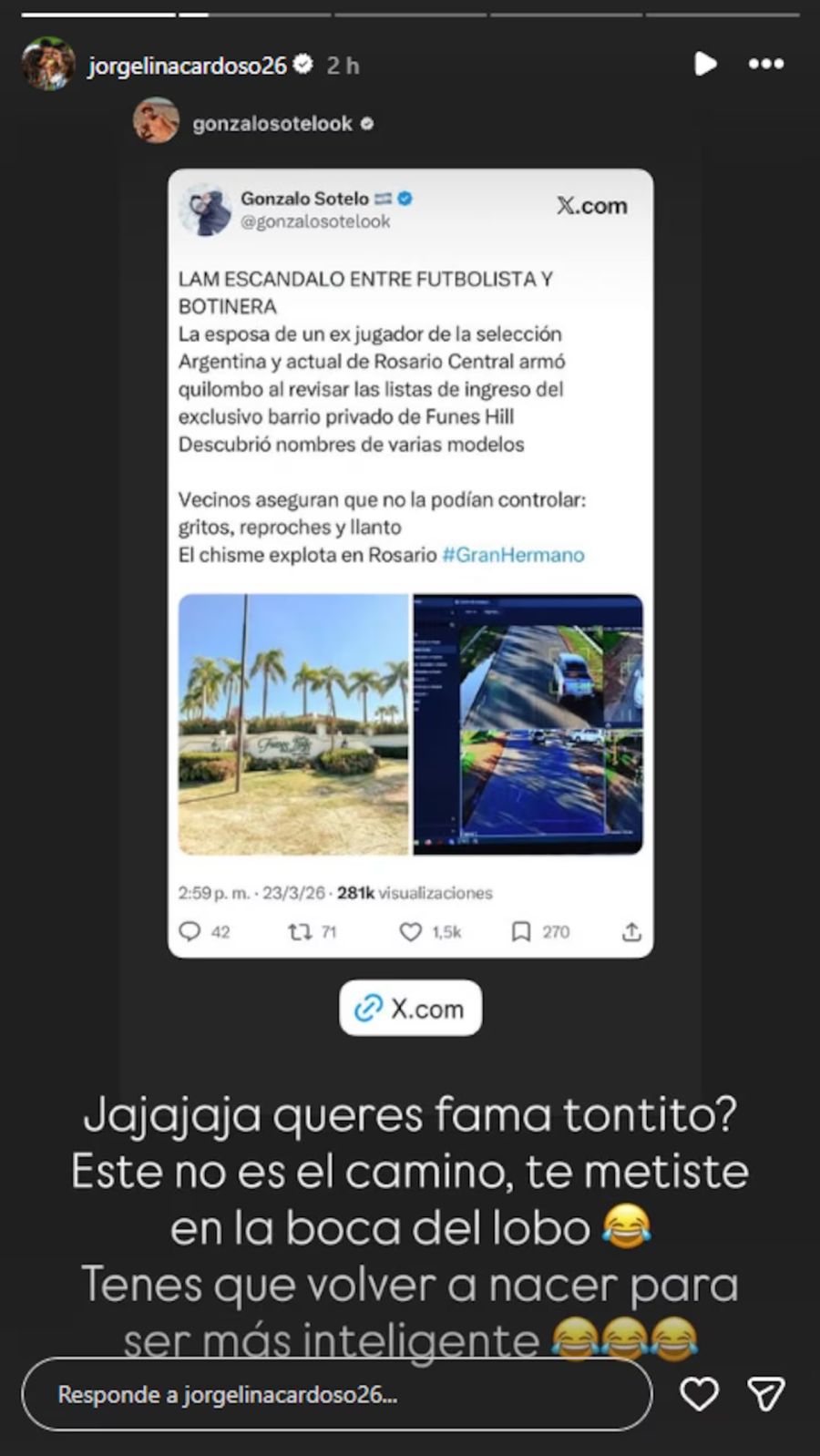Open the story options three-dot menu
This screenshot has height=1456, width=820.
(x=766, y=64)
